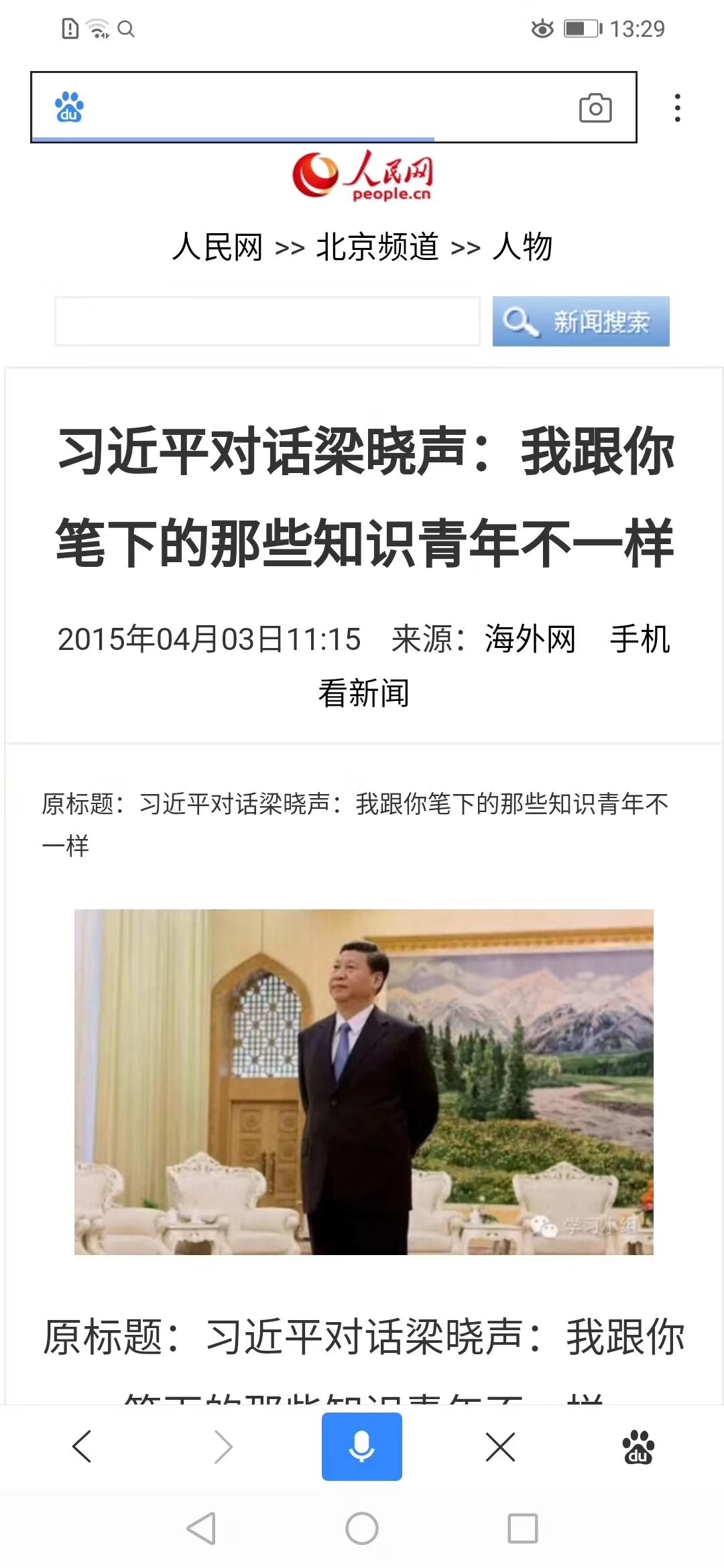Open the camera search icon
The width and height of the screenshot is (724, 1568).
click(x=595, y=108)
